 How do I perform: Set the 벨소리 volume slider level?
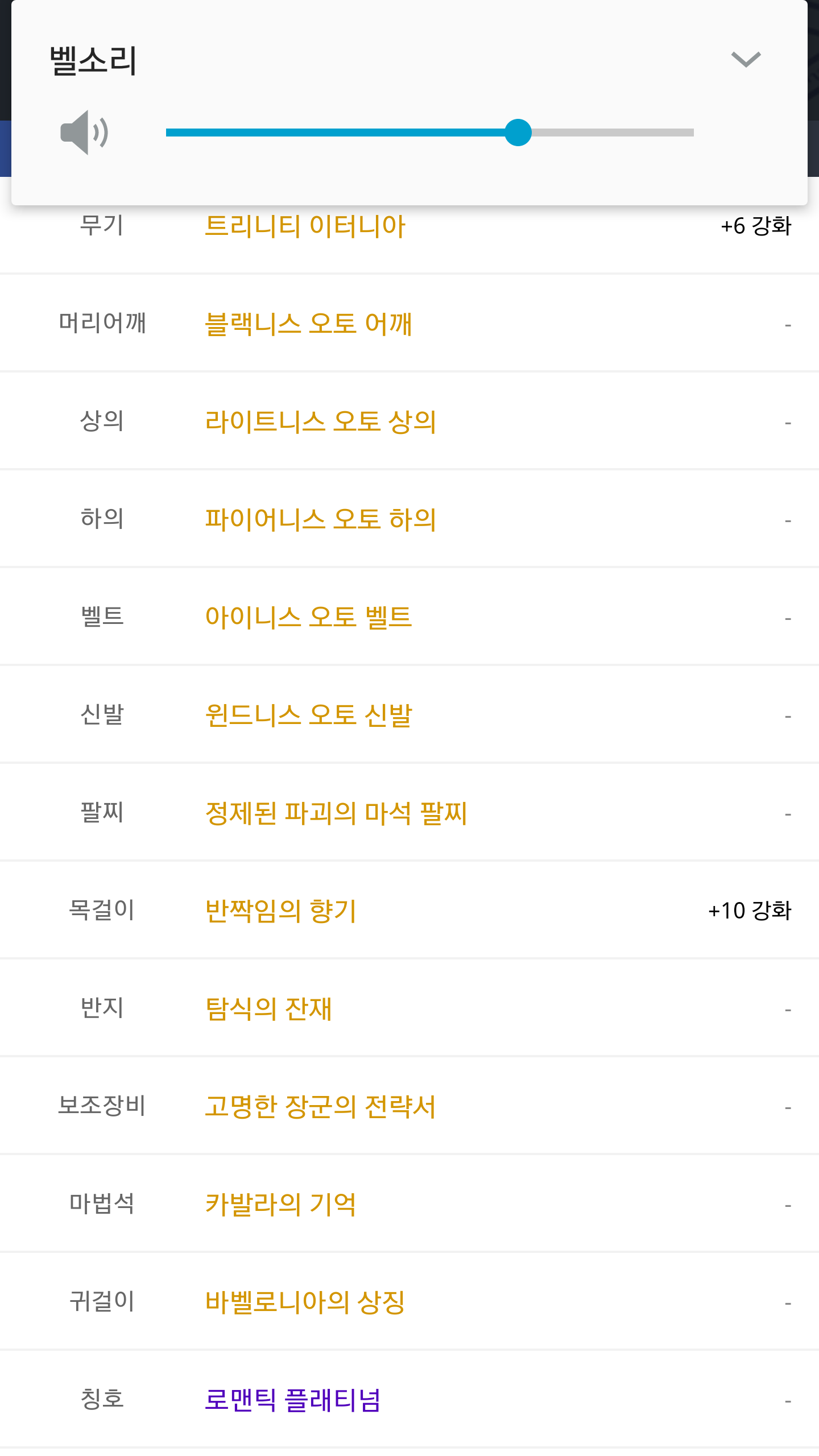518,133
